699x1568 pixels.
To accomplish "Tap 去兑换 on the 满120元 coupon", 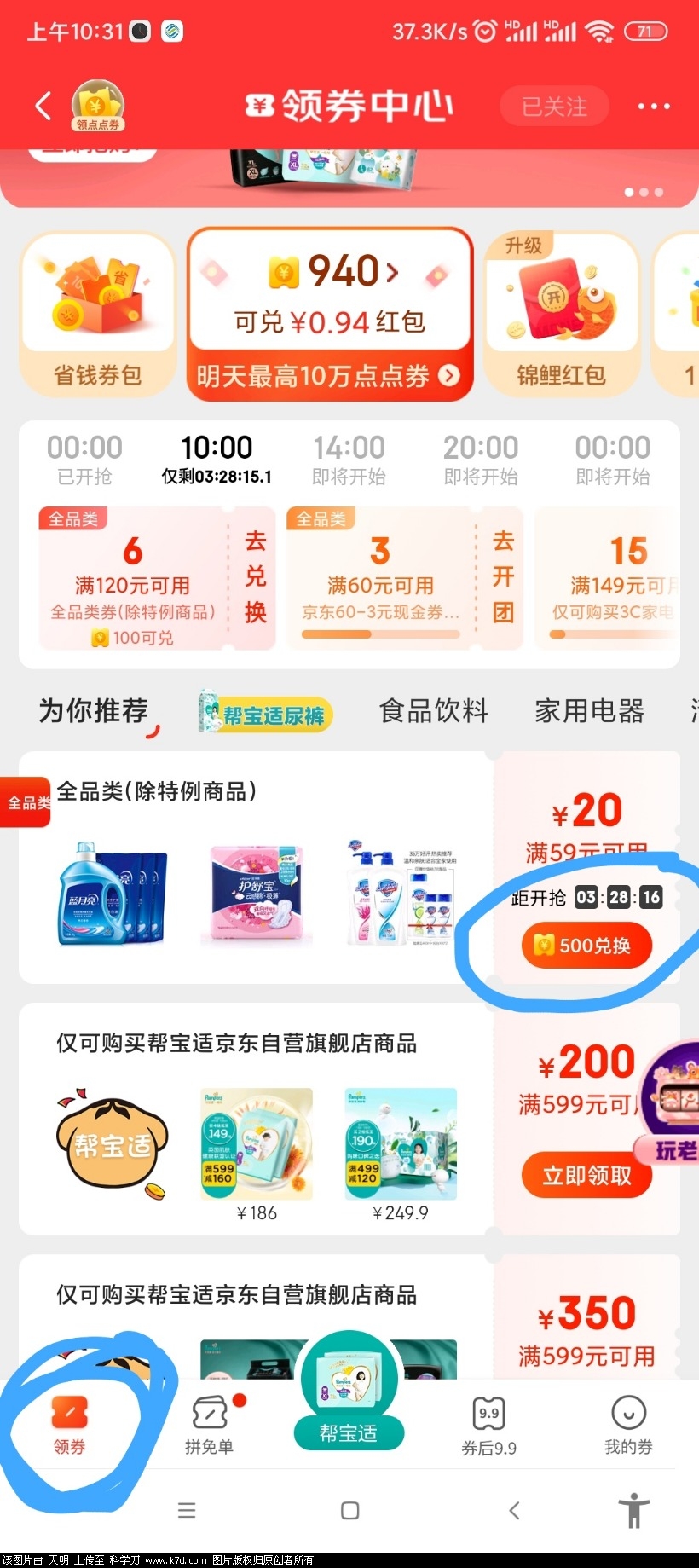I will click(x=255, y=577).
